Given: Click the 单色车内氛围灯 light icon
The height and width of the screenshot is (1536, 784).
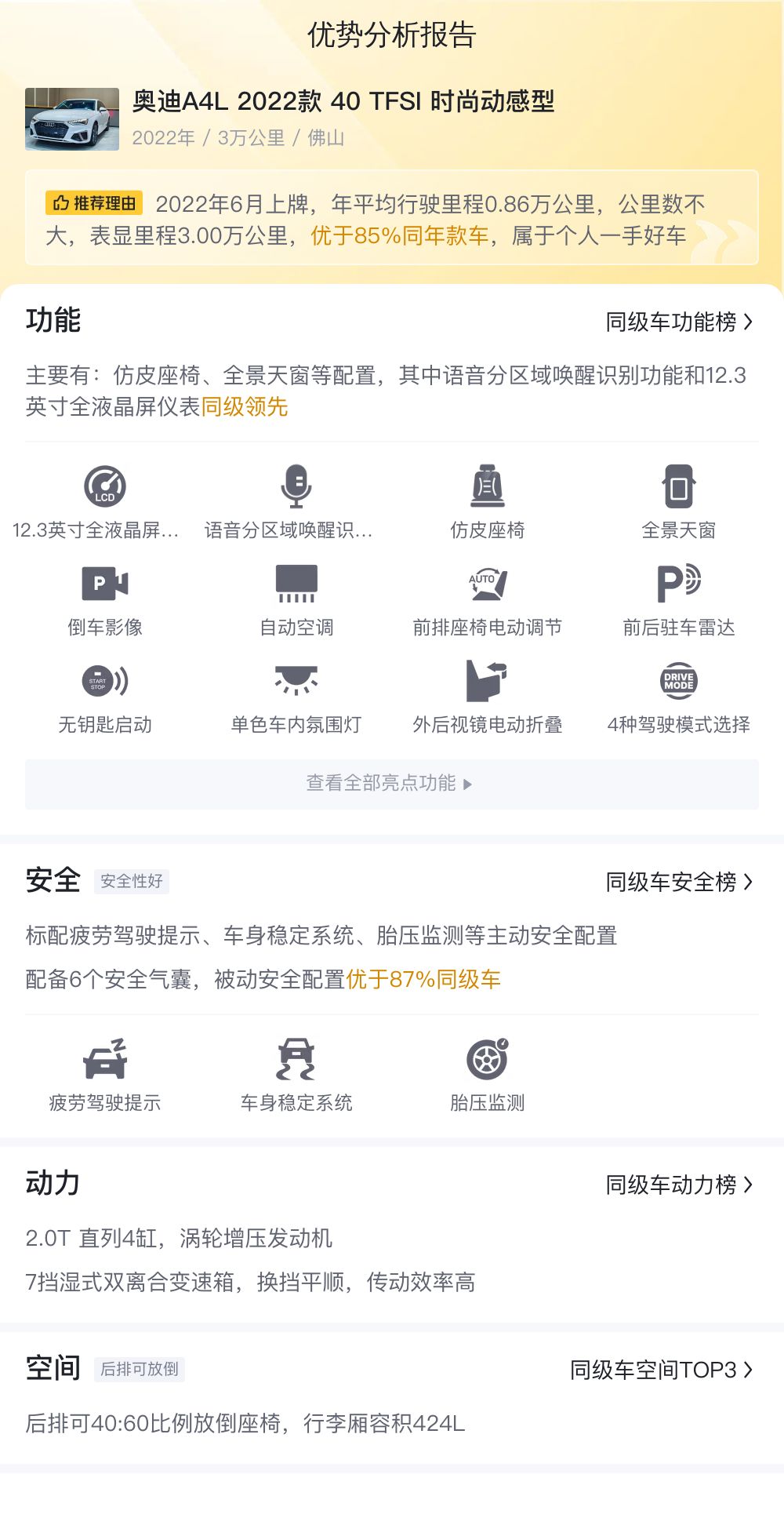Looking at the screenshot, I should pyautogui.click(x=295, y=681).
